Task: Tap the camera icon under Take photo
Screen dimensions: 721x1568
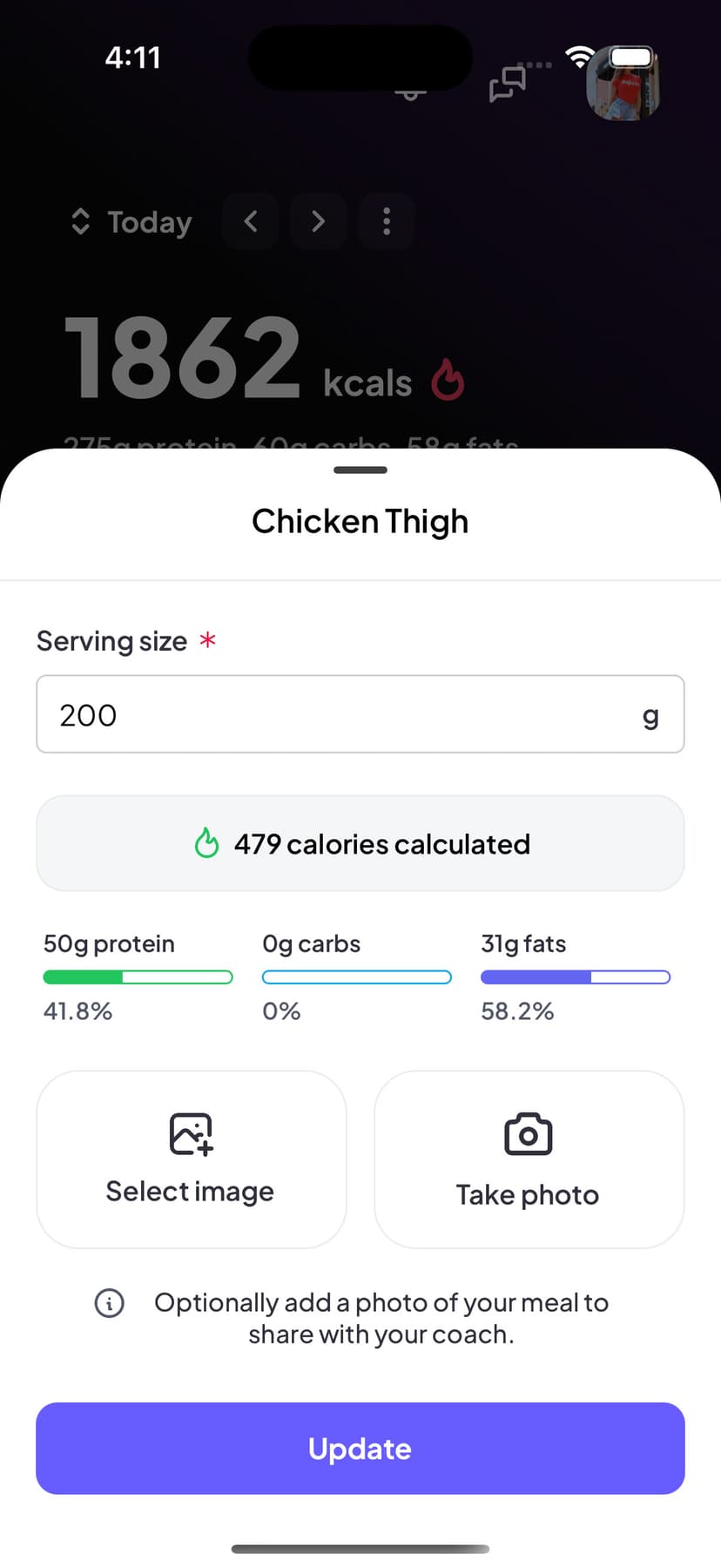Action: point(528,1134)
